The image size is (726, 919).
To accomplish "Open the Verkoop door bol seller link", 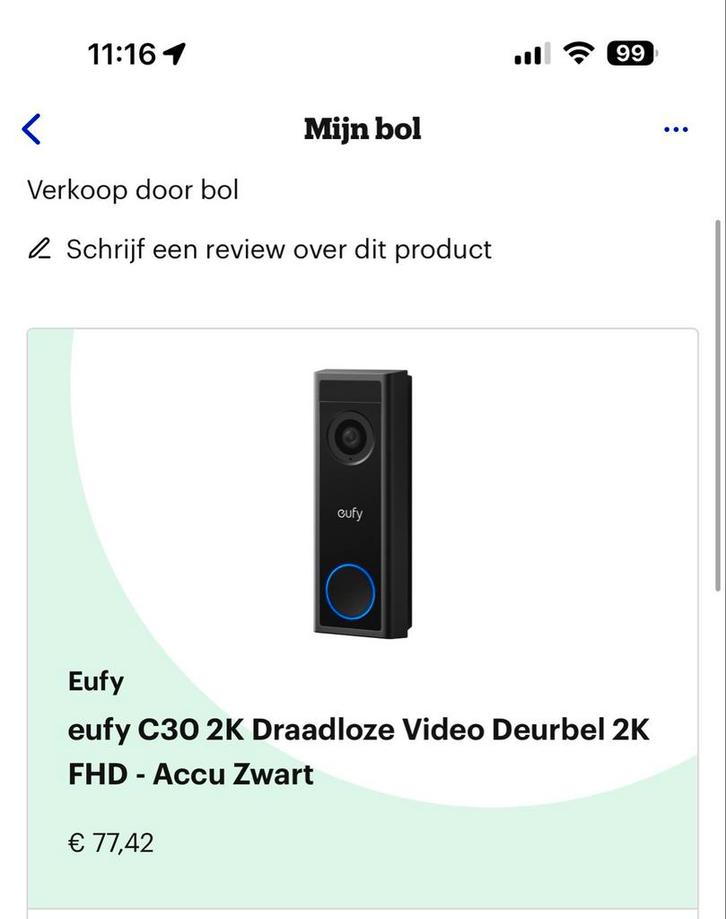I will (133, 189).
